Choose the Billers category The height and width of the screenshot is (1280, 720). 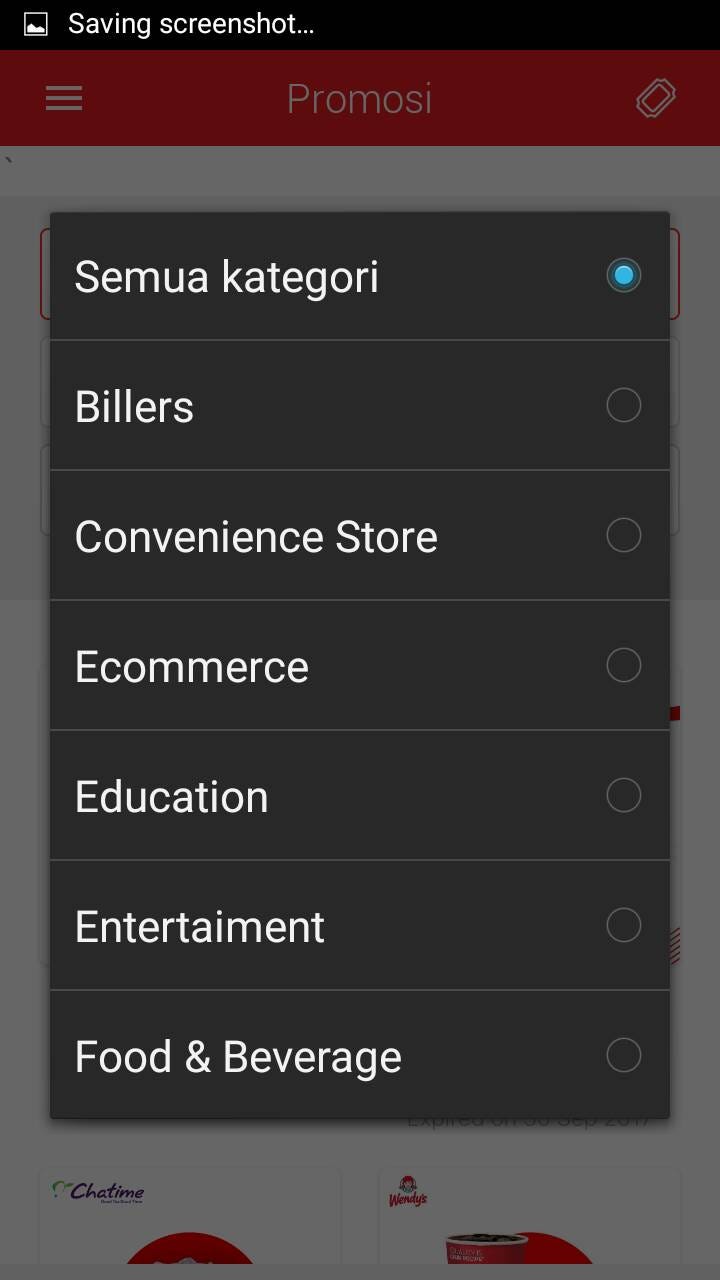(360, 406)
